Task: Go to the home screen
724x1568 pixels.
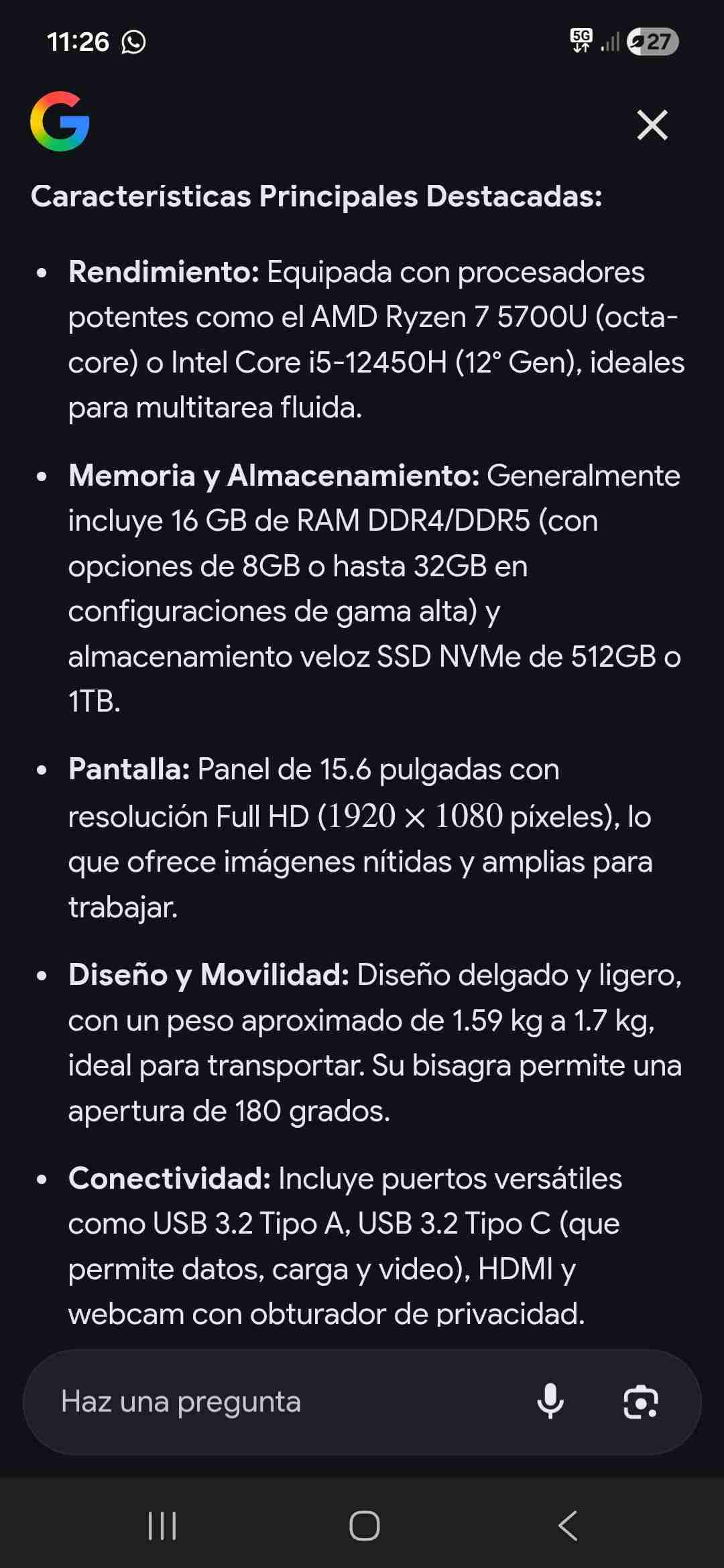Action: coord(364,1526)
